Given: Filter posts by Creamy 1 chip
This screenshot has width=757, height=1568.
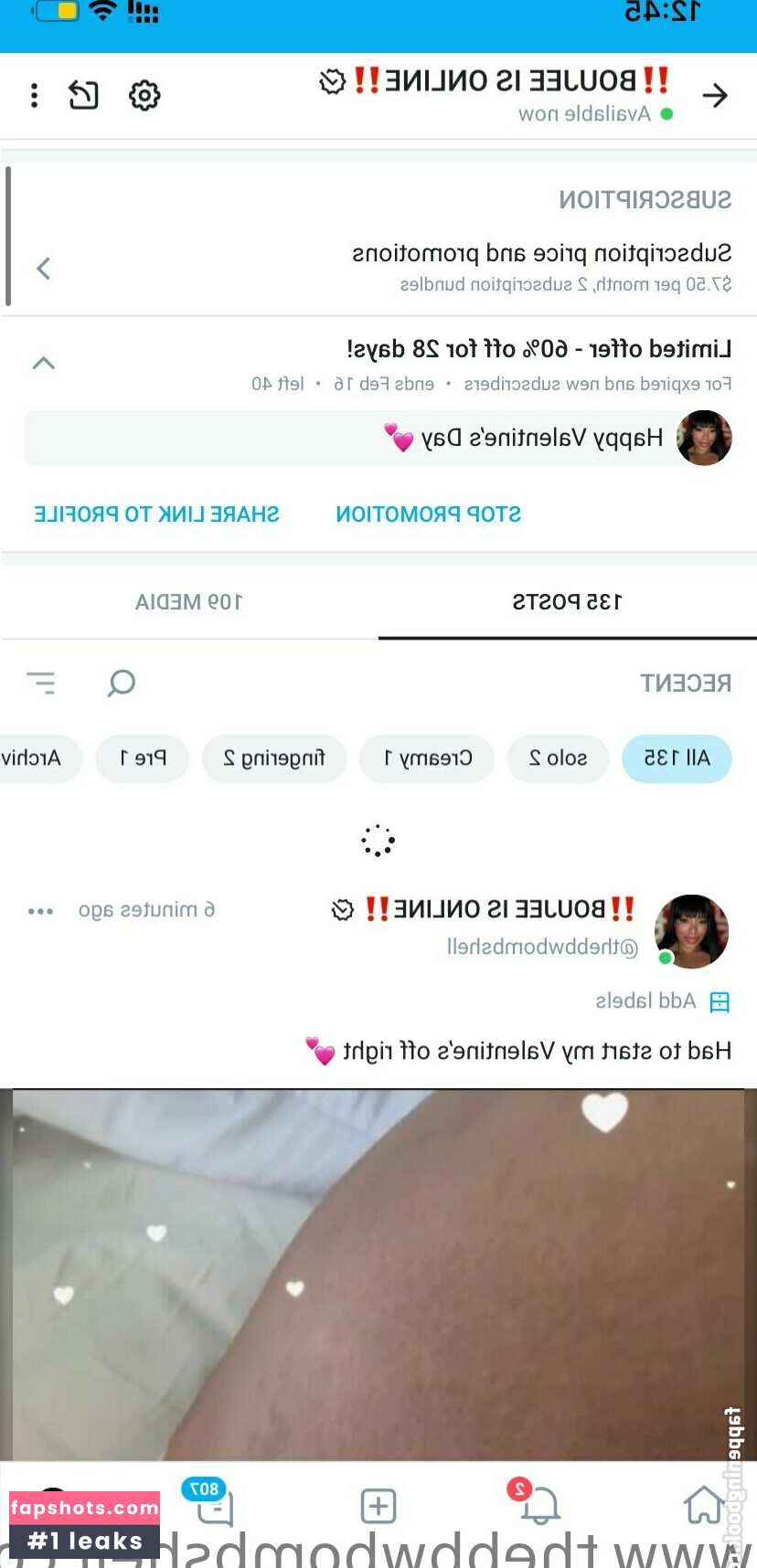Looking at the screenshot, I should (x=428, y=758).
